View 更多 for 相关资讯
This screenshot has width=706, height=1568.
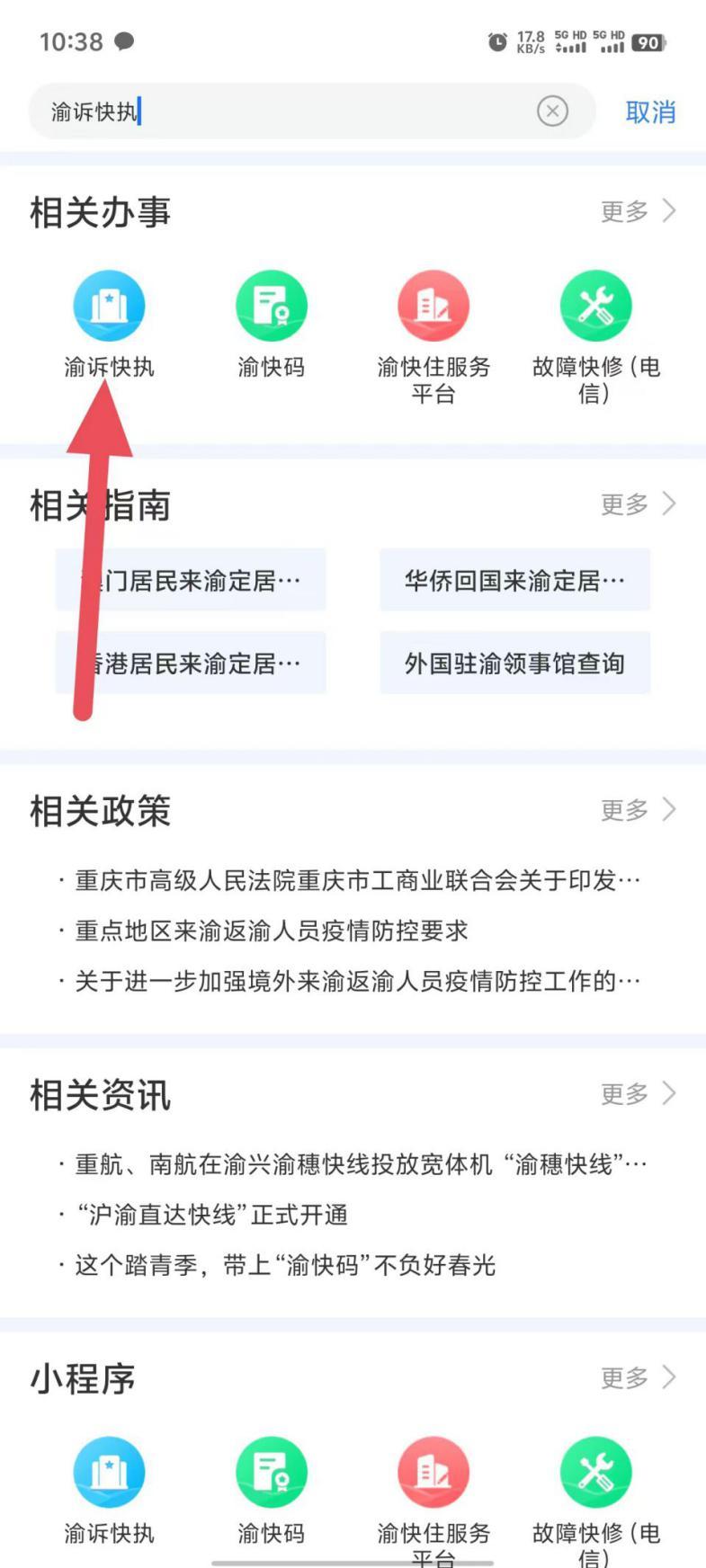[638, 1094]
